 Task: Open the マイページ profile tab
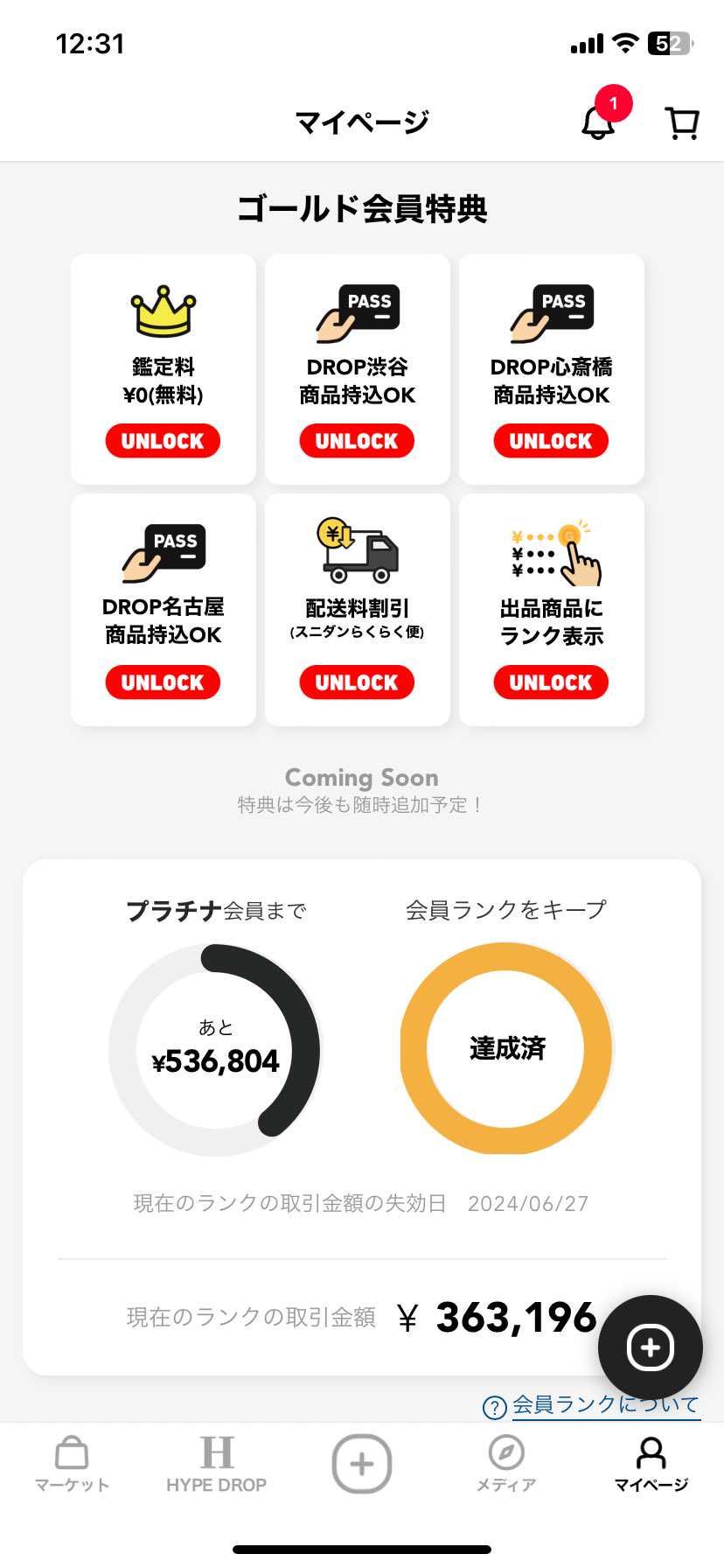coord(651,1461)
